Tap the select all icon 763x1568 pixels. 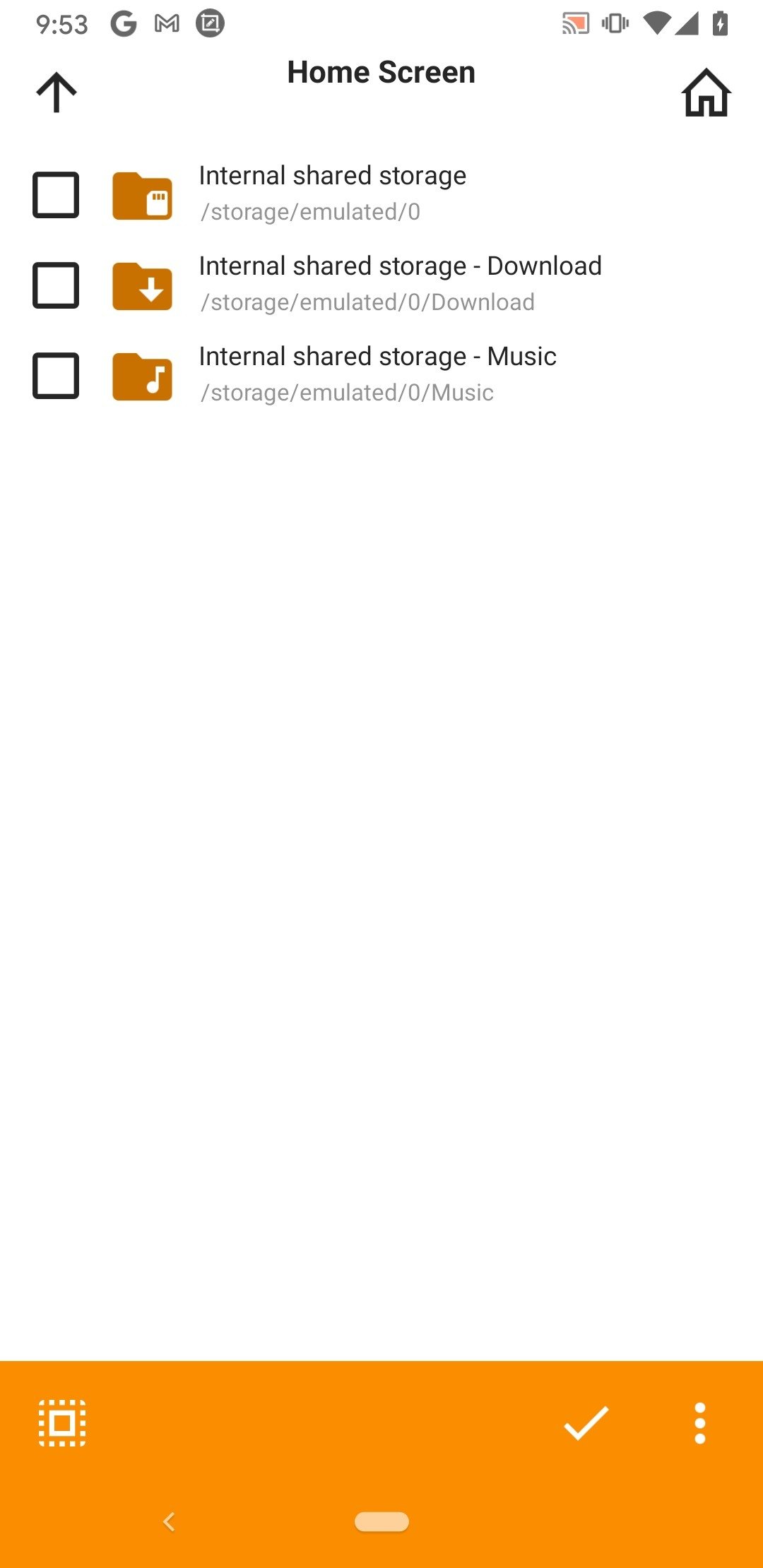62,1423
